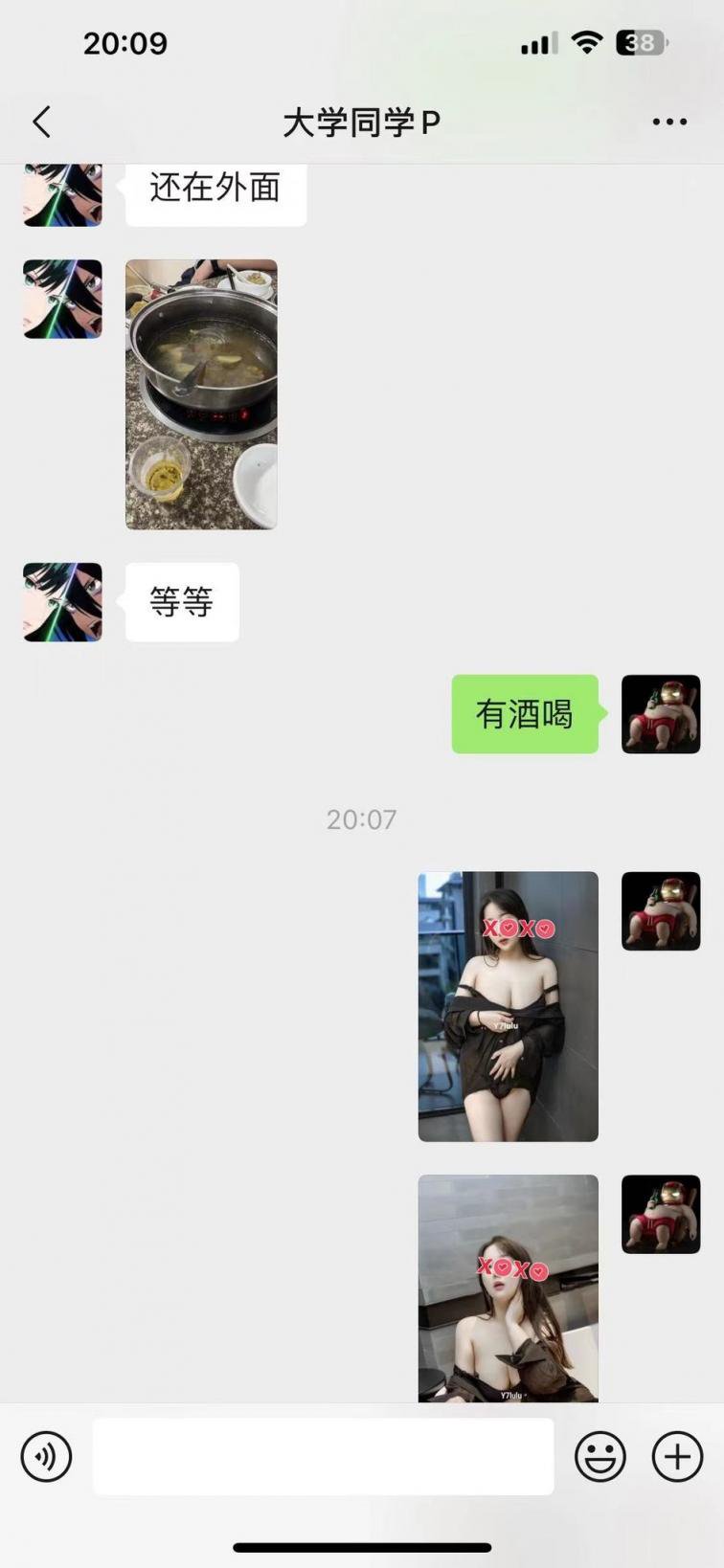Focus the message text field
This screenshot has width=724, height=1568.
click(x=323, y=1457)
